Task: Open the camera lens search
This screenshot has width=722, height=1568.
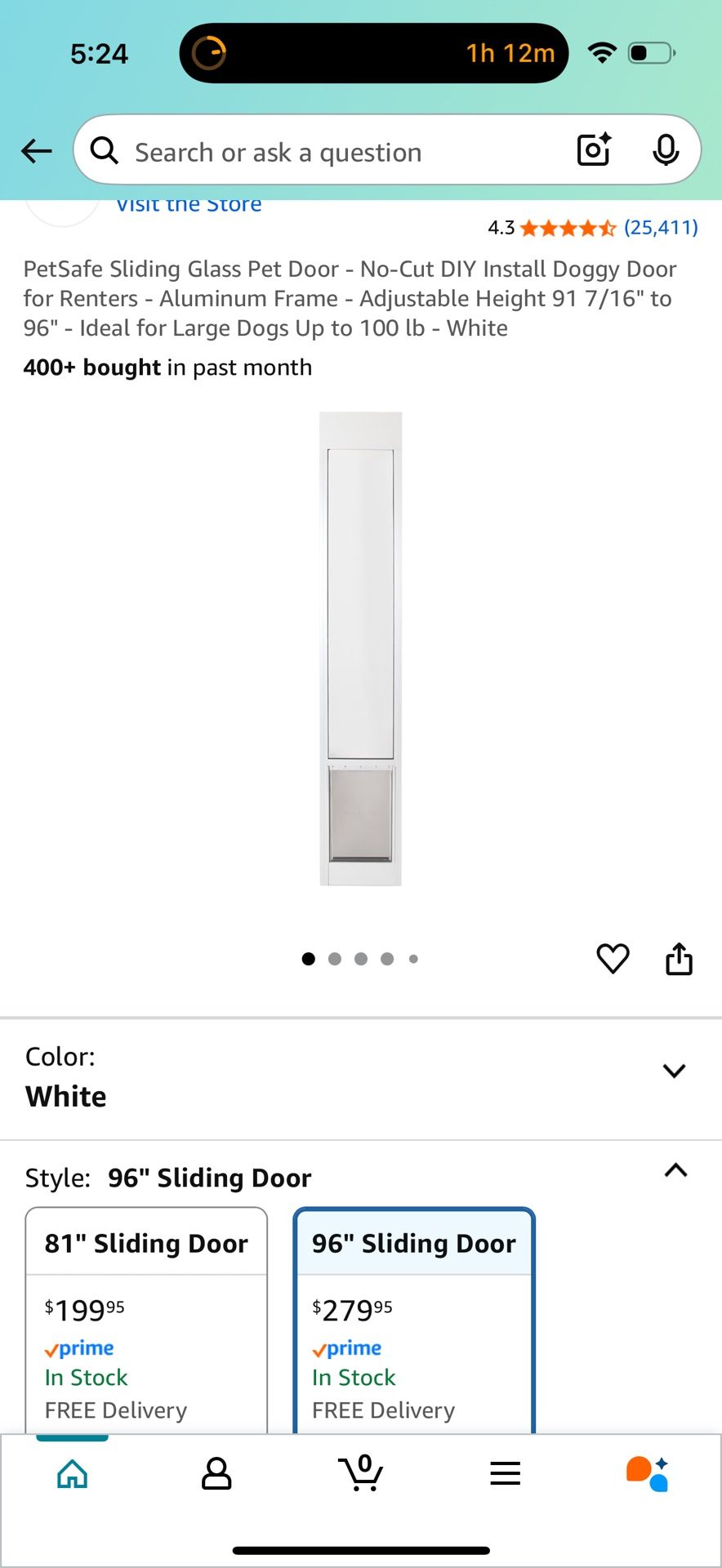Action: click(x=594, y=150)
